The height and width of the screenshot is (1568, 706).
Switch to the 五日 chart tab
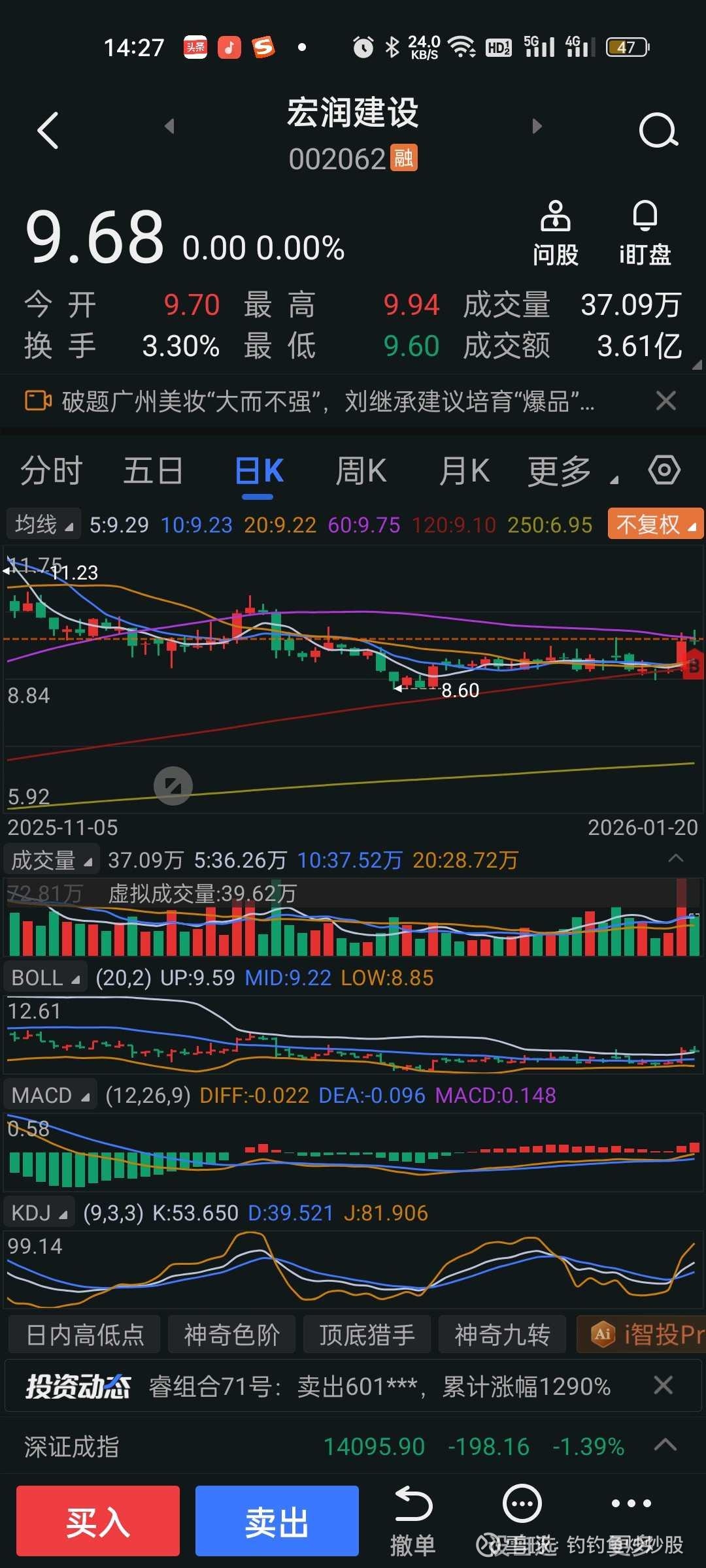pyautogui.click(x=154, y=471)
